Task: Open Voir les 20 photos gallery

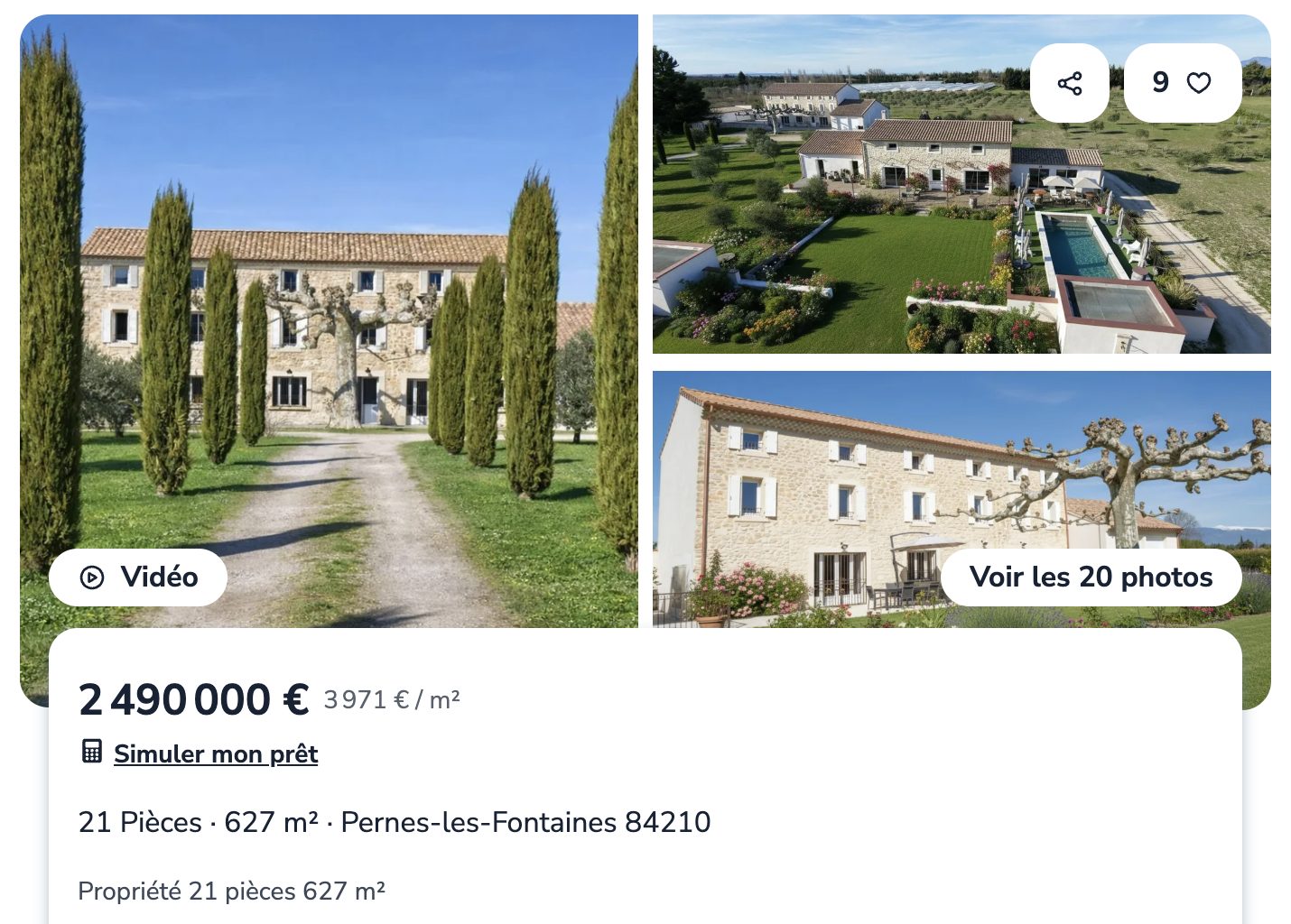Action: click(x=1091, y=577)
